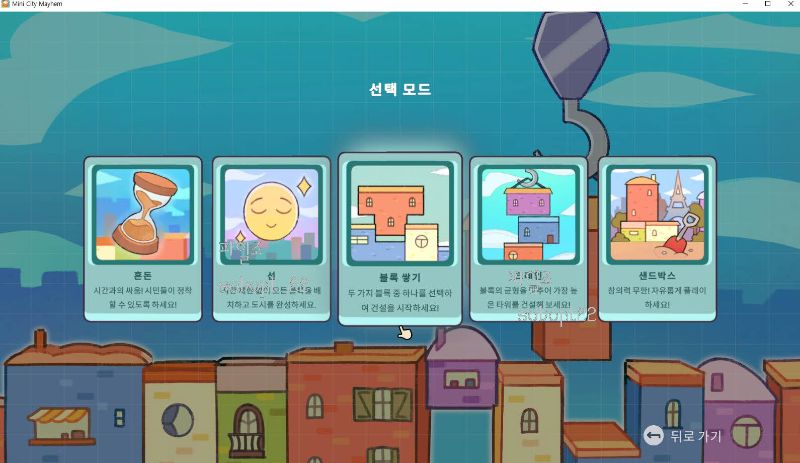Pick the tower-building mode with the crane hook
Viewport: 800px width, 463px height.
coord(528,236)
